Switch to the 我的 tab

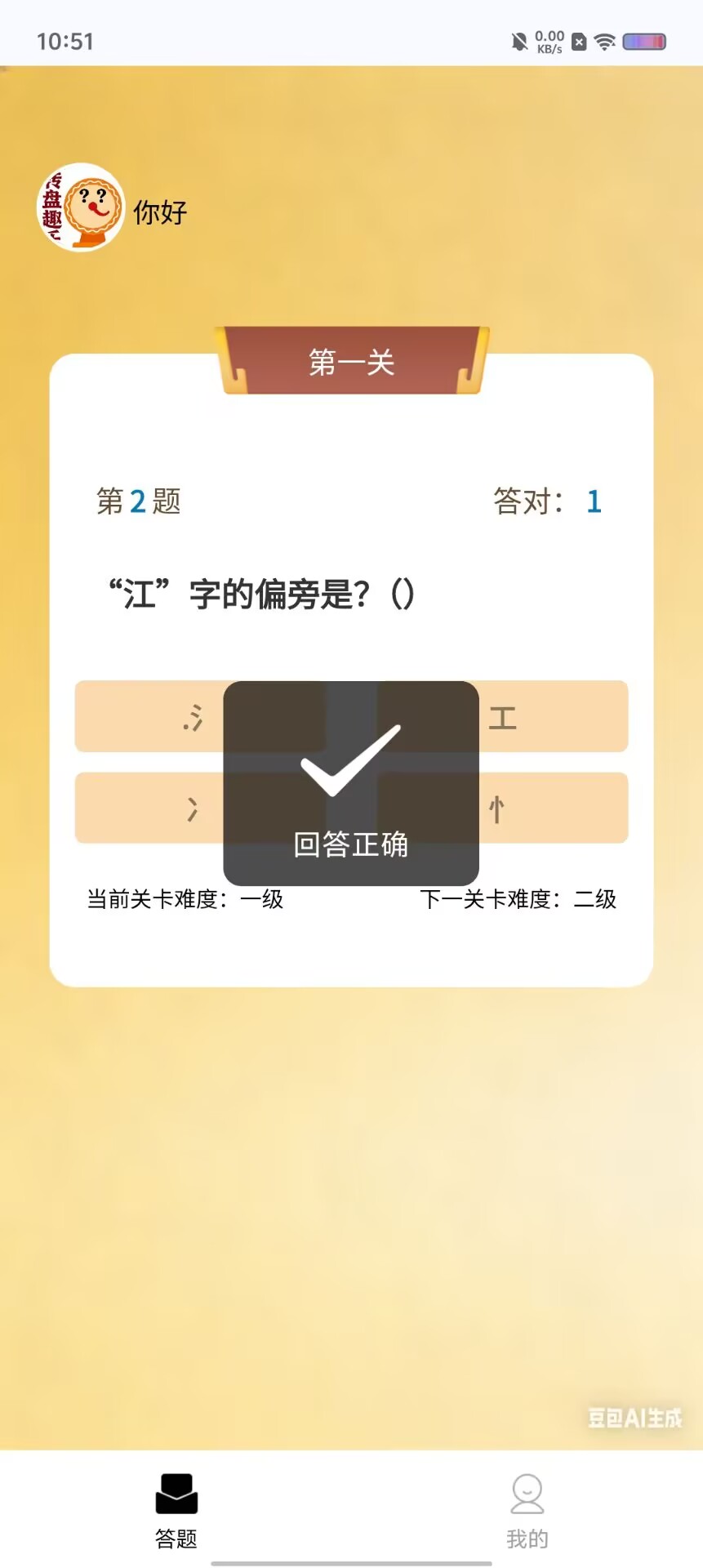[527, 1511]
